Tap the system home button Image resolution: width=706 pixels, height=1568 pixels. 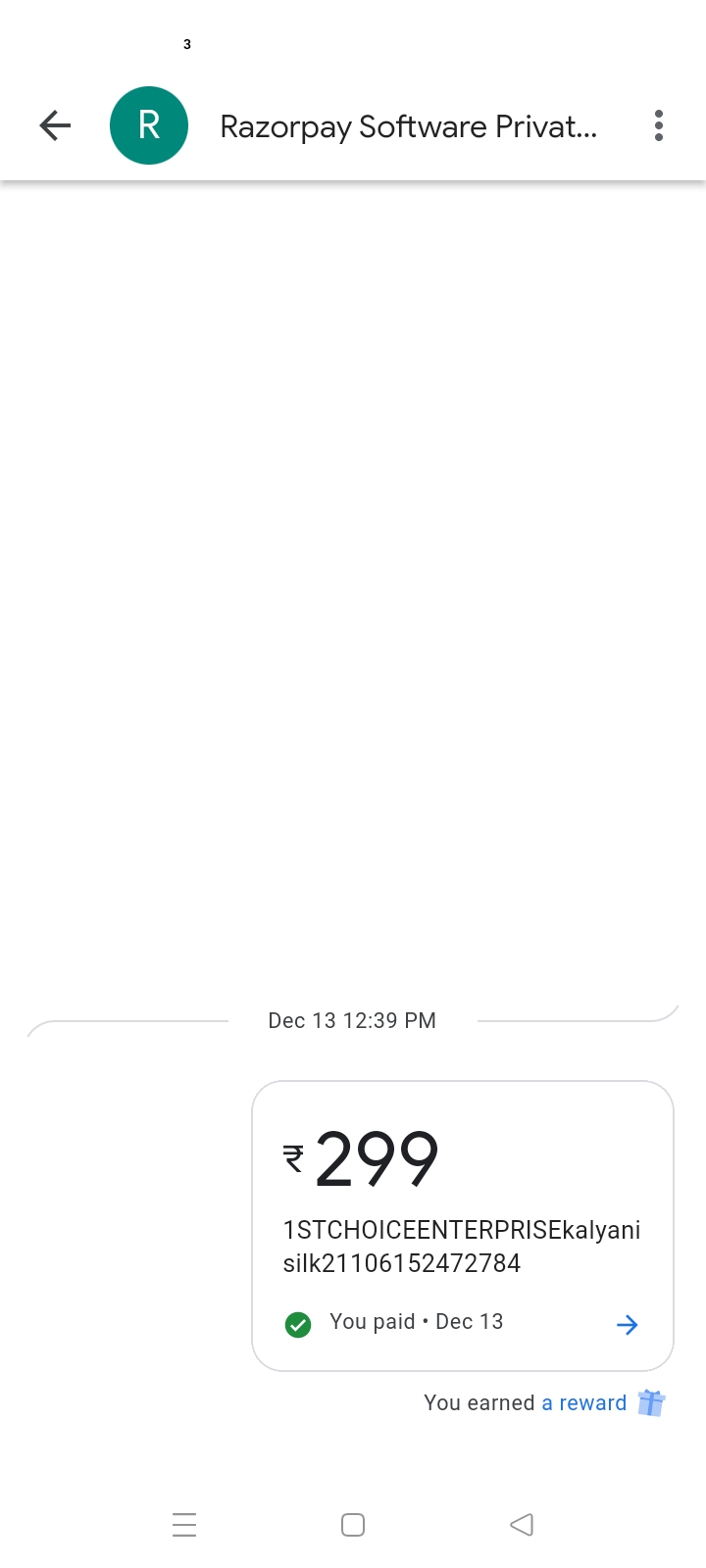[353, 1525]
